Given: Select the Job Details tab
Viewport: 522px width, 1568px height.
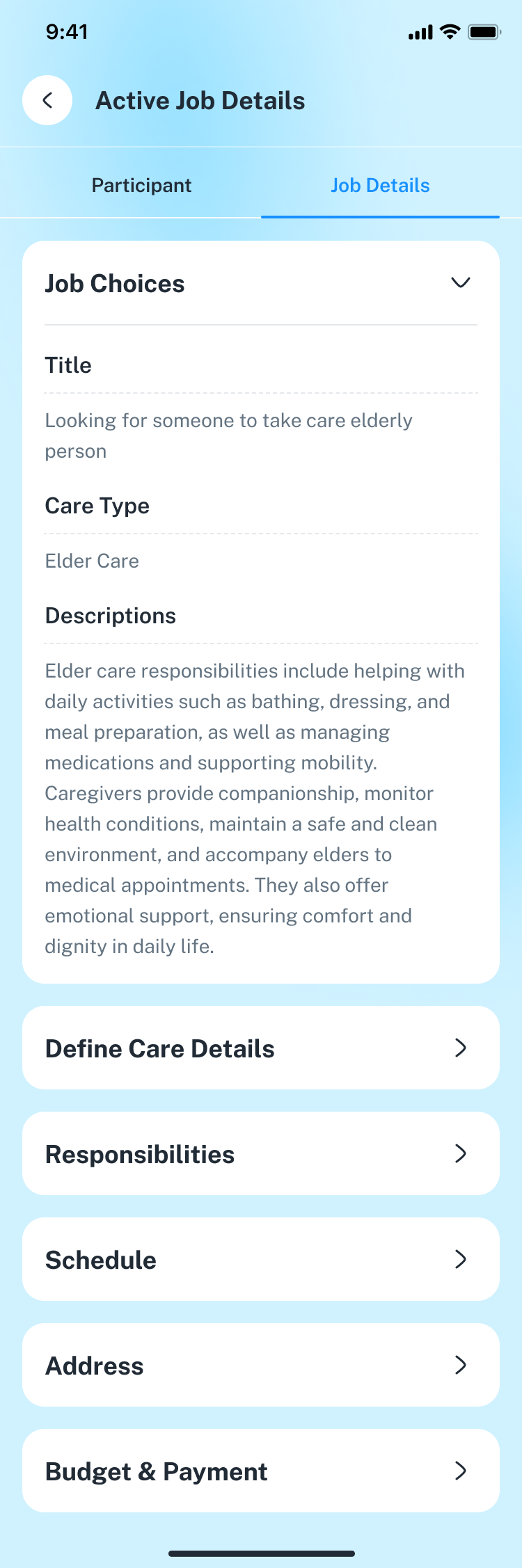Looking at the screenshot, I should [380, 186].
